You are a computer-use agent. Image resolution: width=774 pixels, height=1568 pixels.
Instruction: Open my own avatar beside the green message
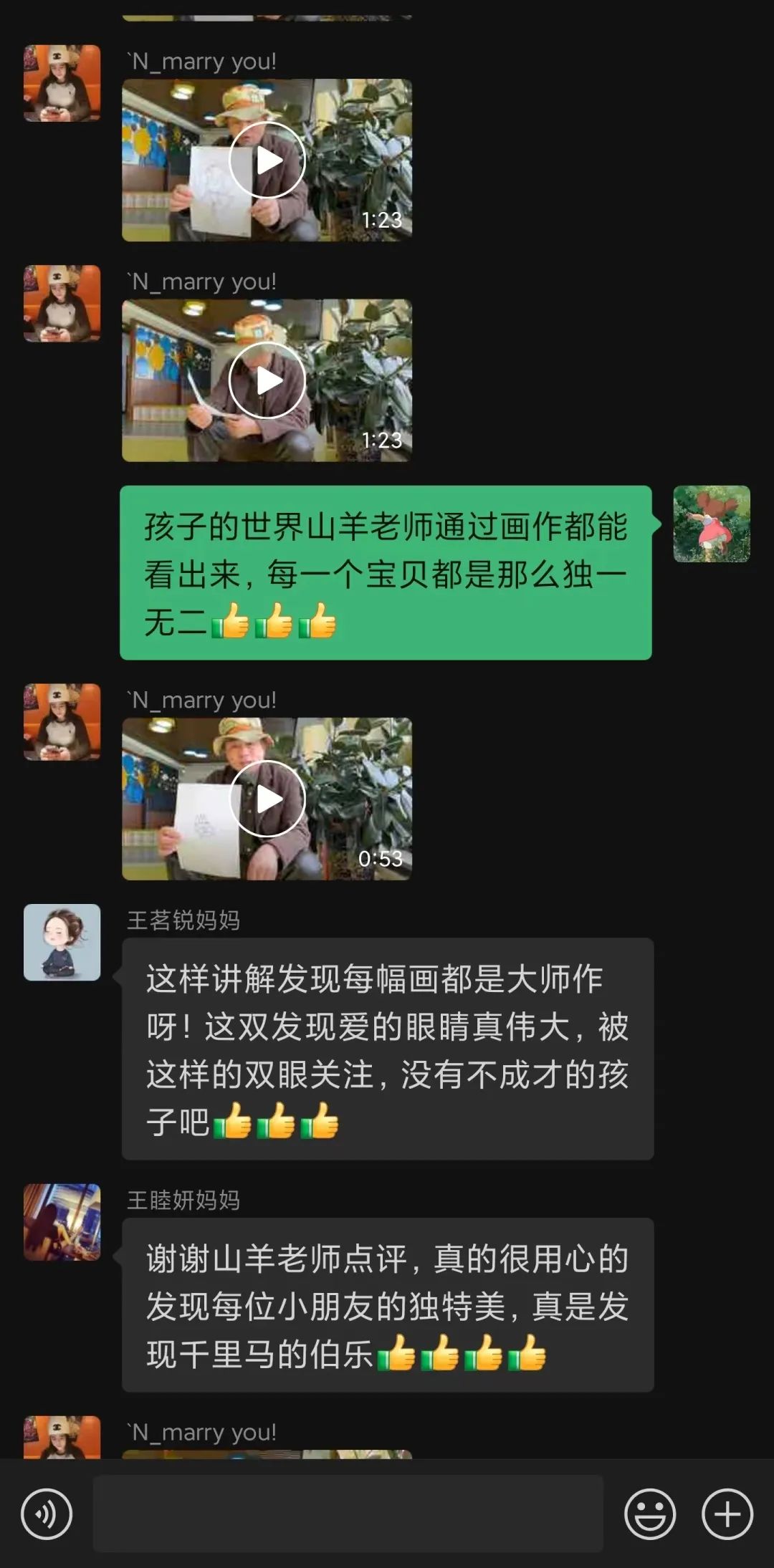coord(712,524)
